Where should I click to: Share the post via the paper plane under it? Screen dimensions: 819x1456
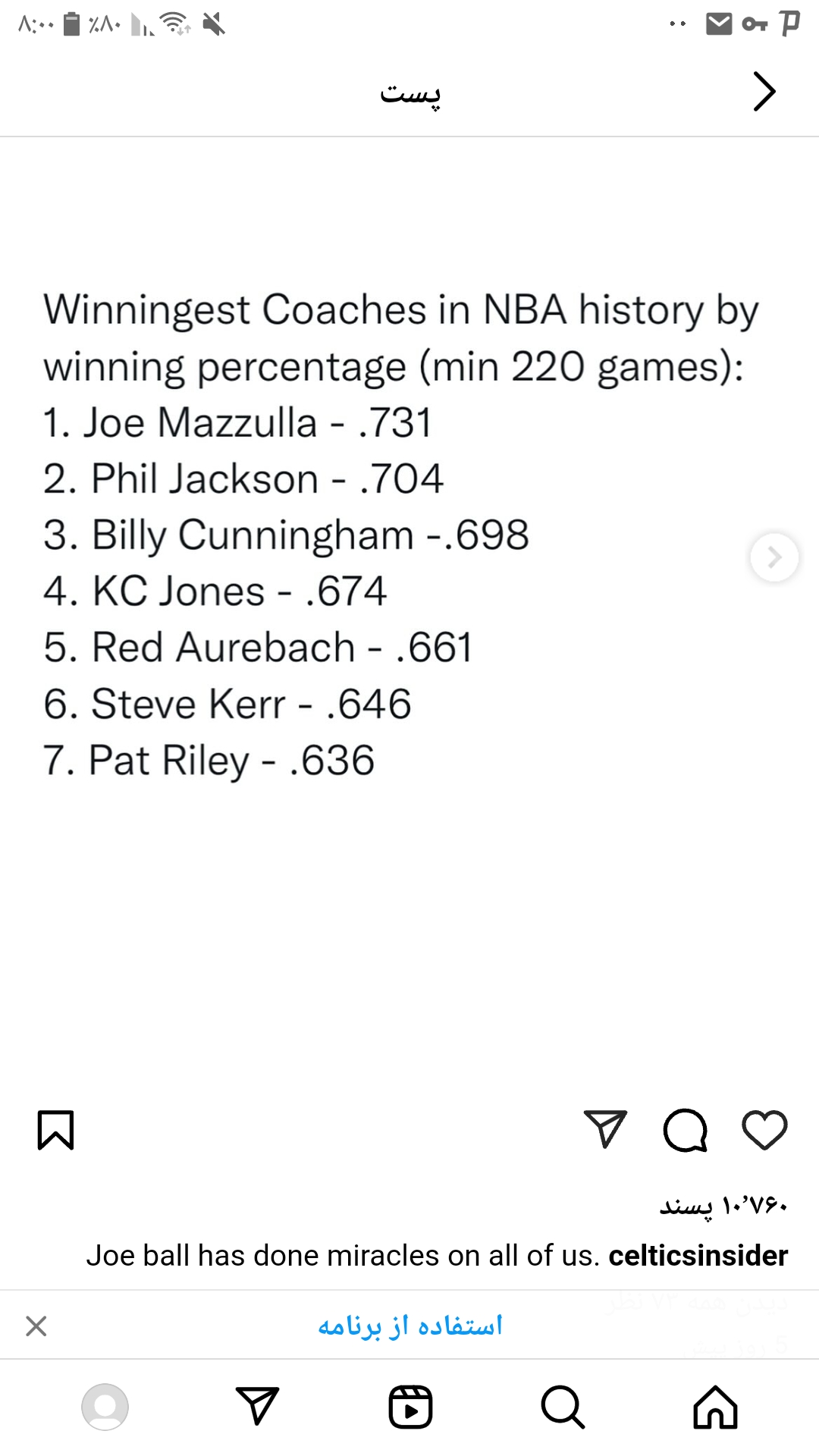click(605, 1129)
